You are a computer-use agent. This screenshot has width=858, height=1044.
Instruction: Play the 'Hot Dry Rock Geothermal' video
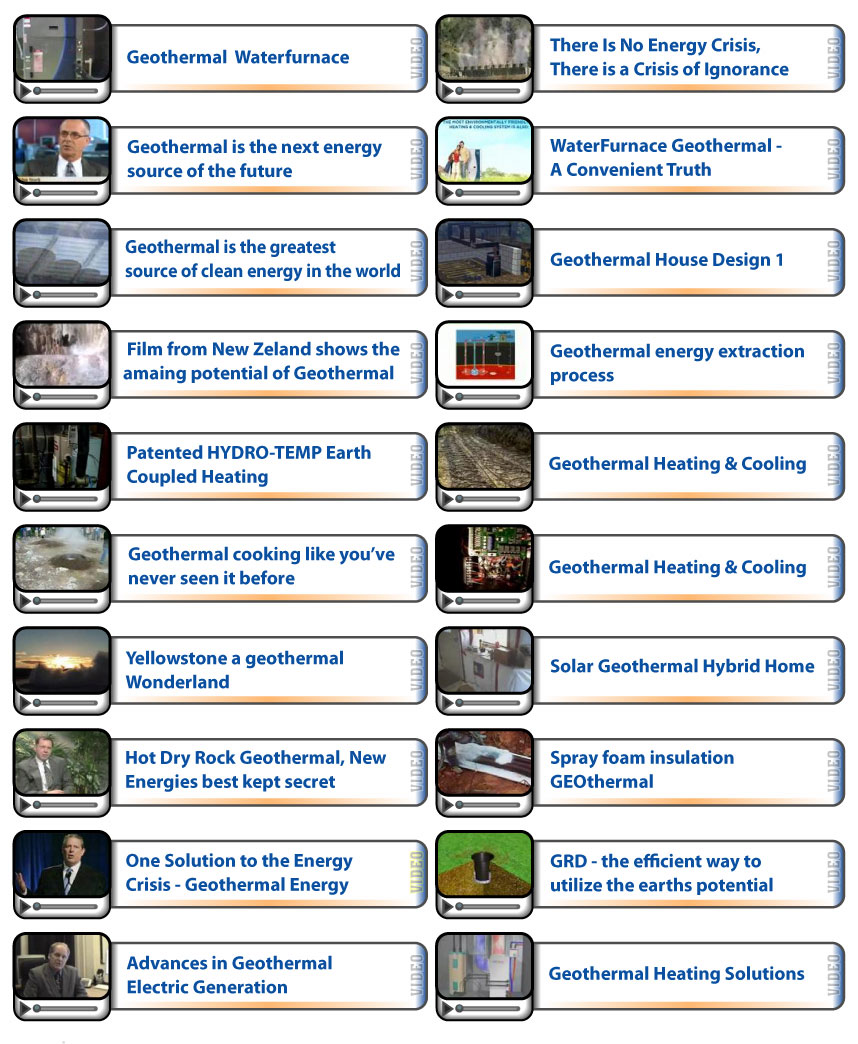click(255, 770)
